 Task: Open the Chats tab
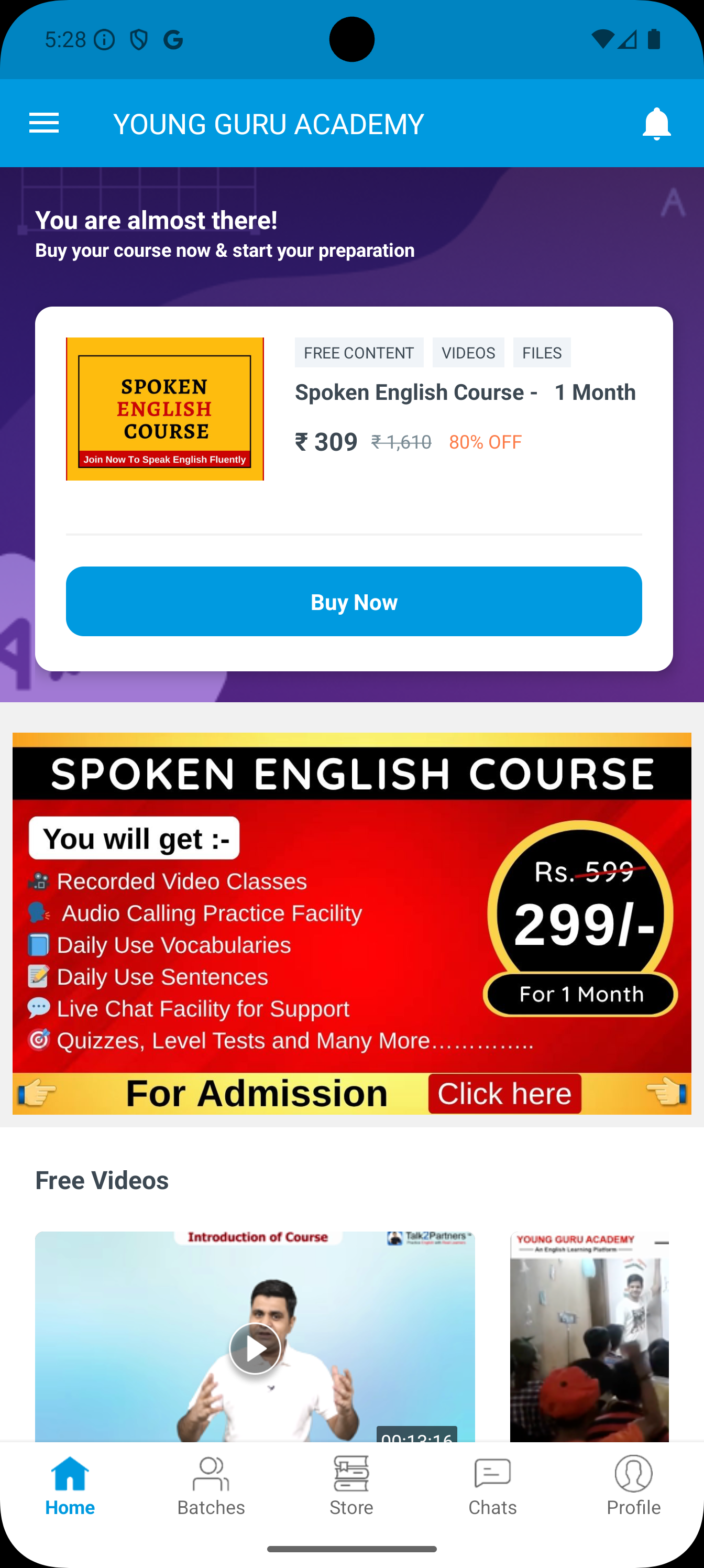click(492, 1485)
